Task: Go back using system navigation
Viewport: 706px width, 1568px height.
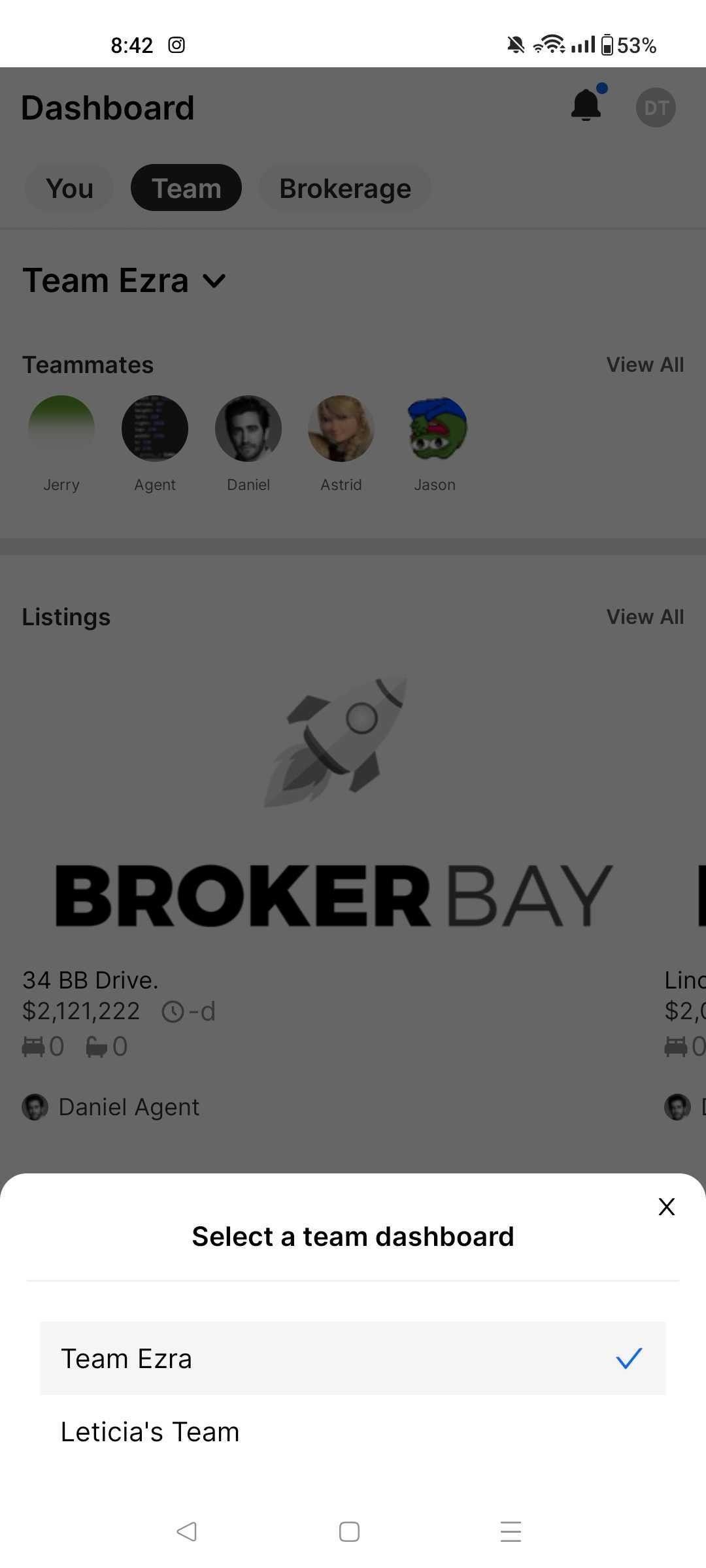Action: tap(187, 1531)
